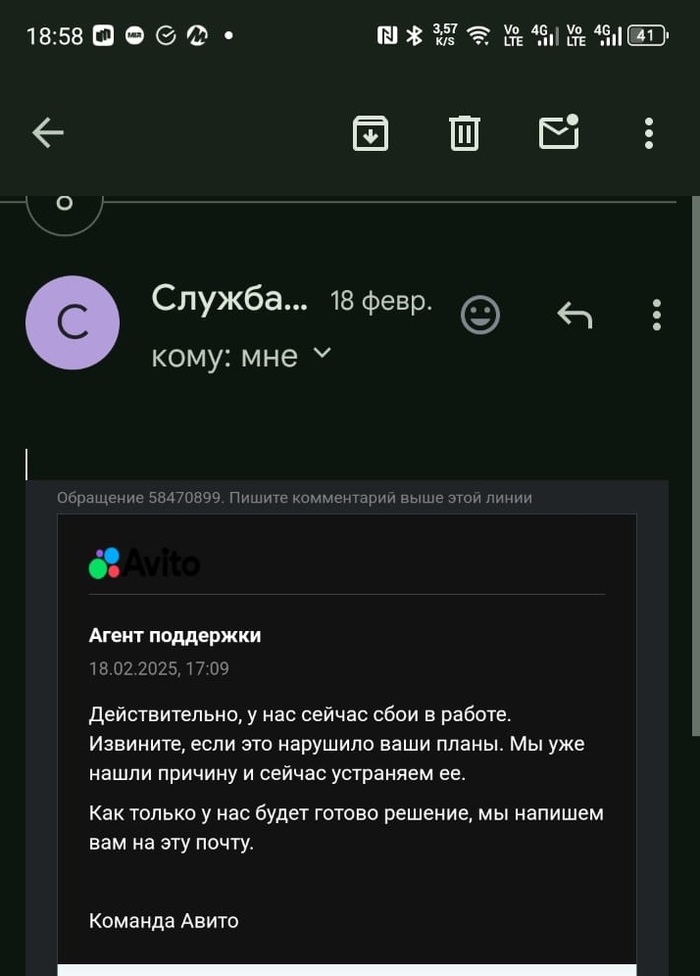Mark the email as unread
This screenshot has height=976, width=700.
[558, 132]
